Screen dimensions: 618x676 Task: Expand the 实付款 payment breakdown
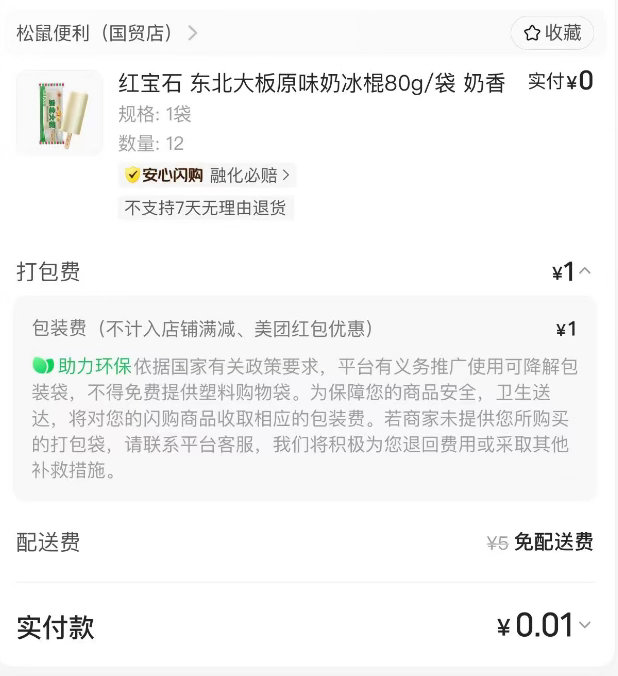(585, 626)
